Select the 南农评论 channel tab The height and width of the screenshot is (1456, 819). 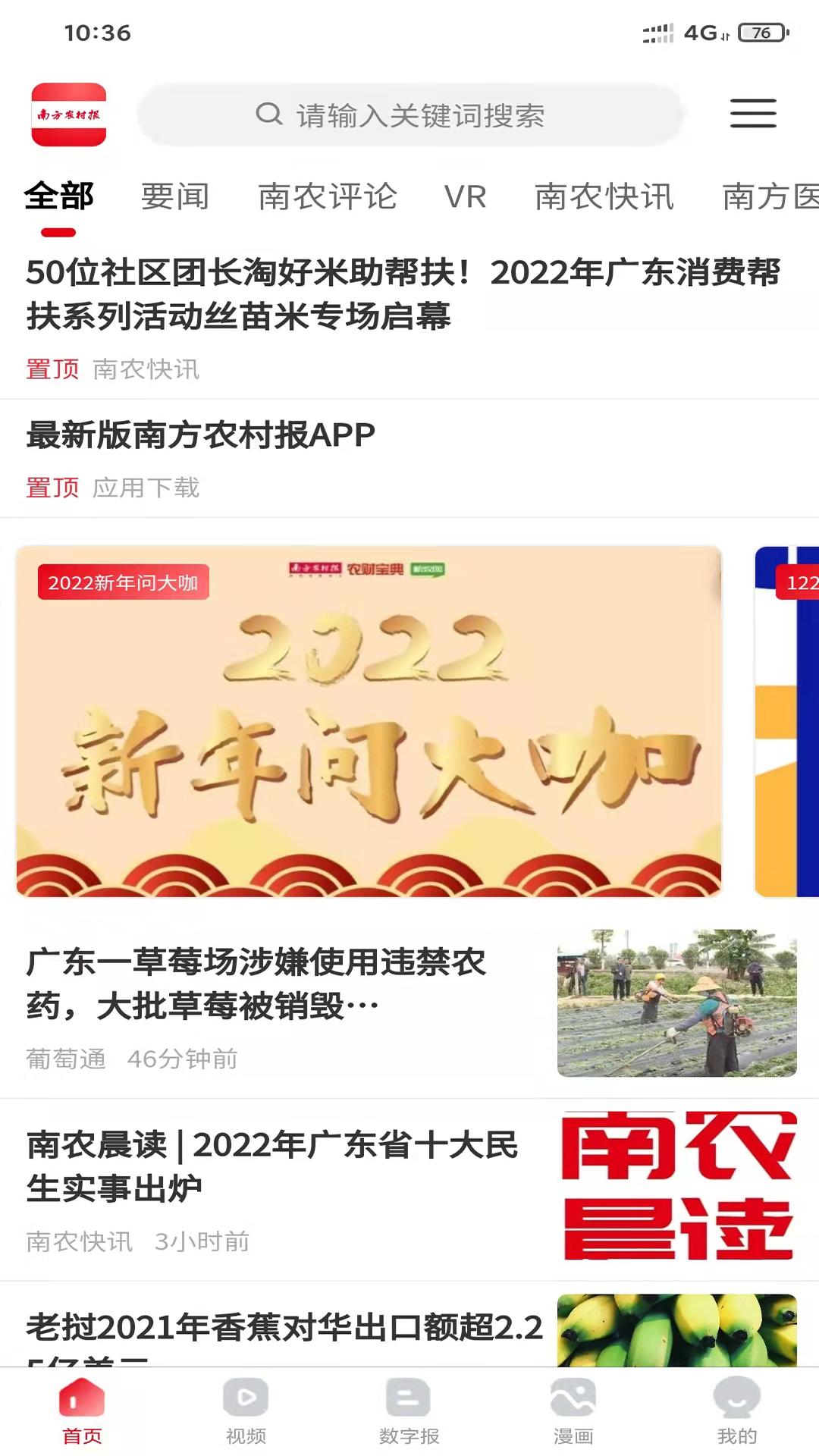coord(328,196)
